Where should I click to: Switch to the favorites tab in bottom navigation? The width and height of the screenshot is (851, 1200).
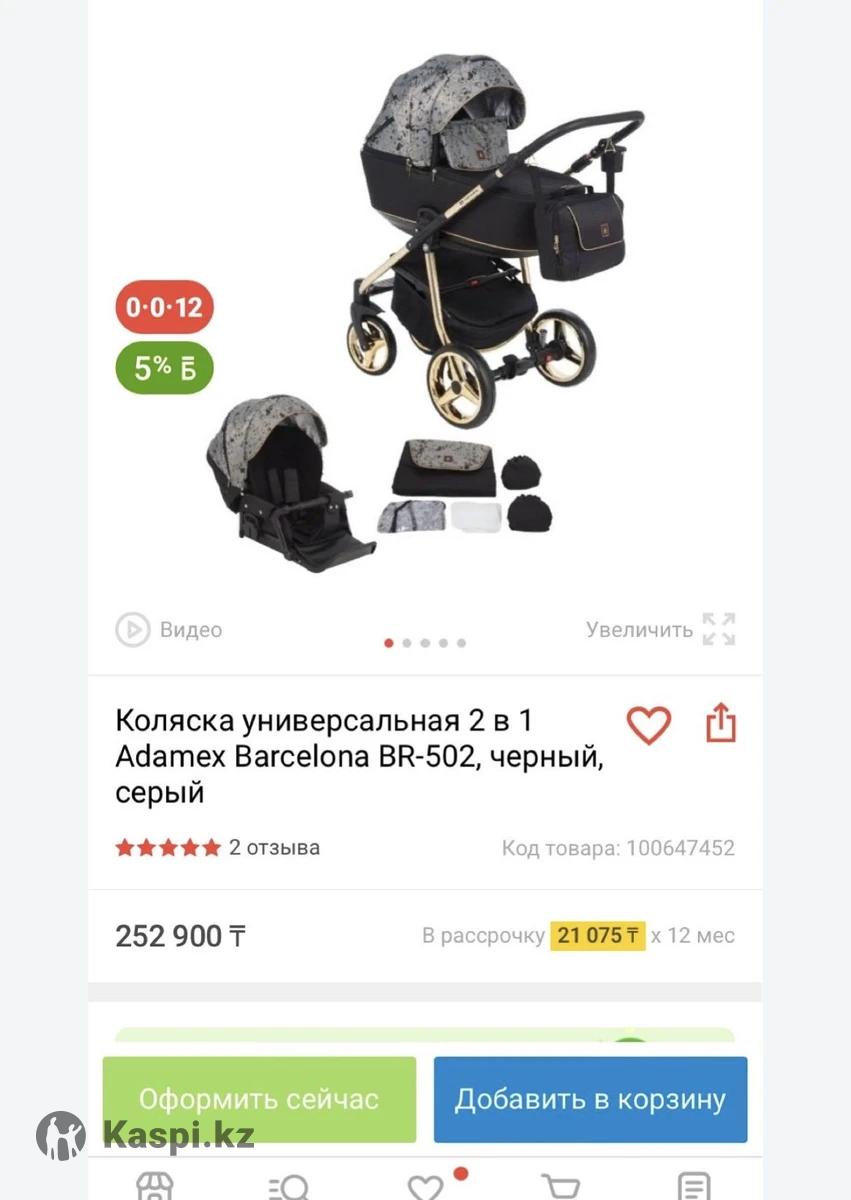(x=426, y=1186)
